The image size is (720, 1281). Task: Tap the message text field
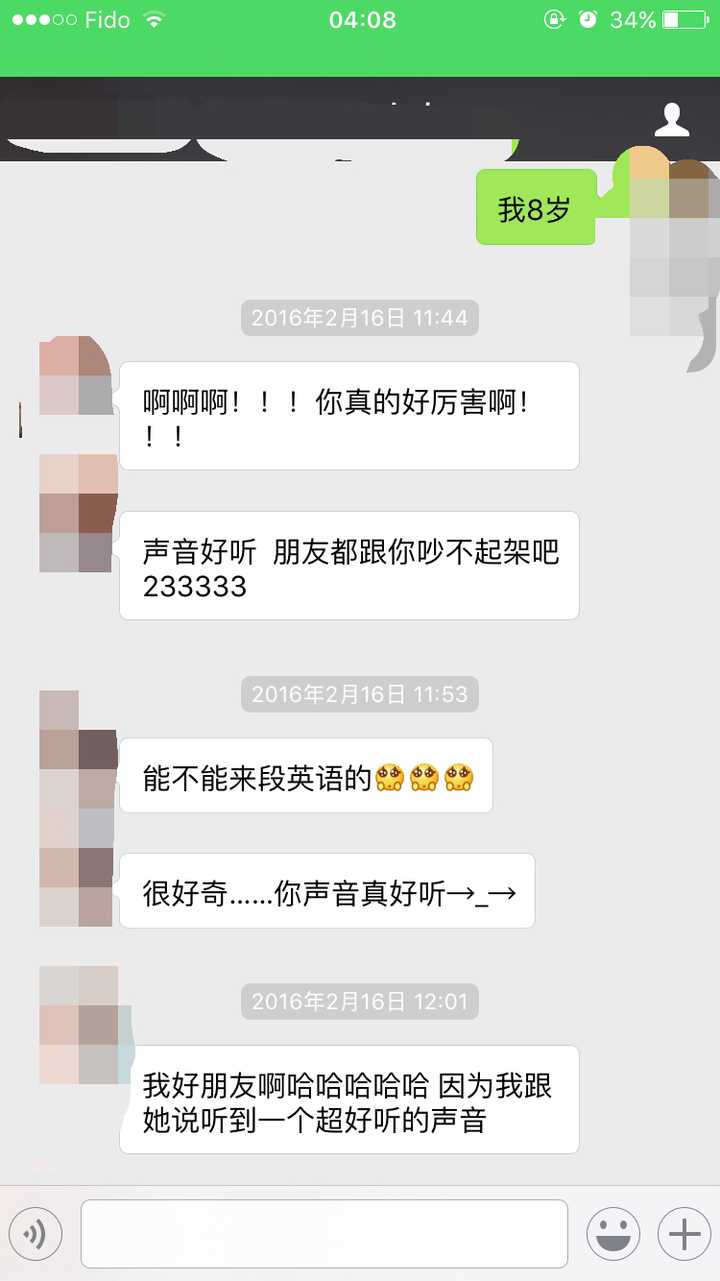click(x=324, y=1234)
